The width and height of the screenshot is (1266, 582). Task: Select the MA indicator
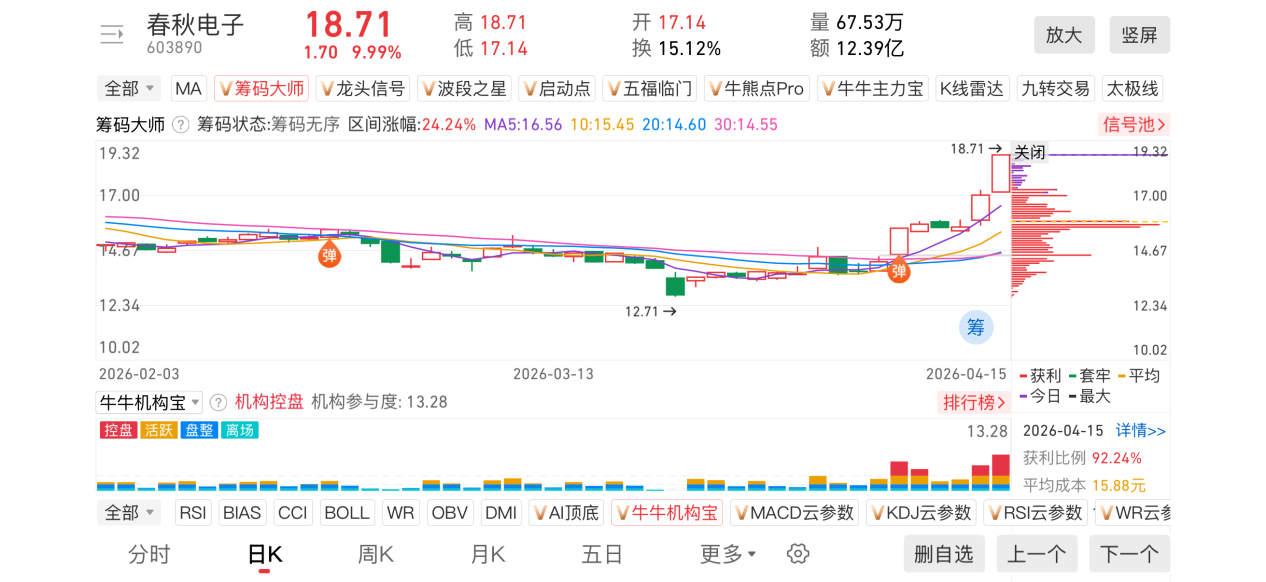point(188,89)
